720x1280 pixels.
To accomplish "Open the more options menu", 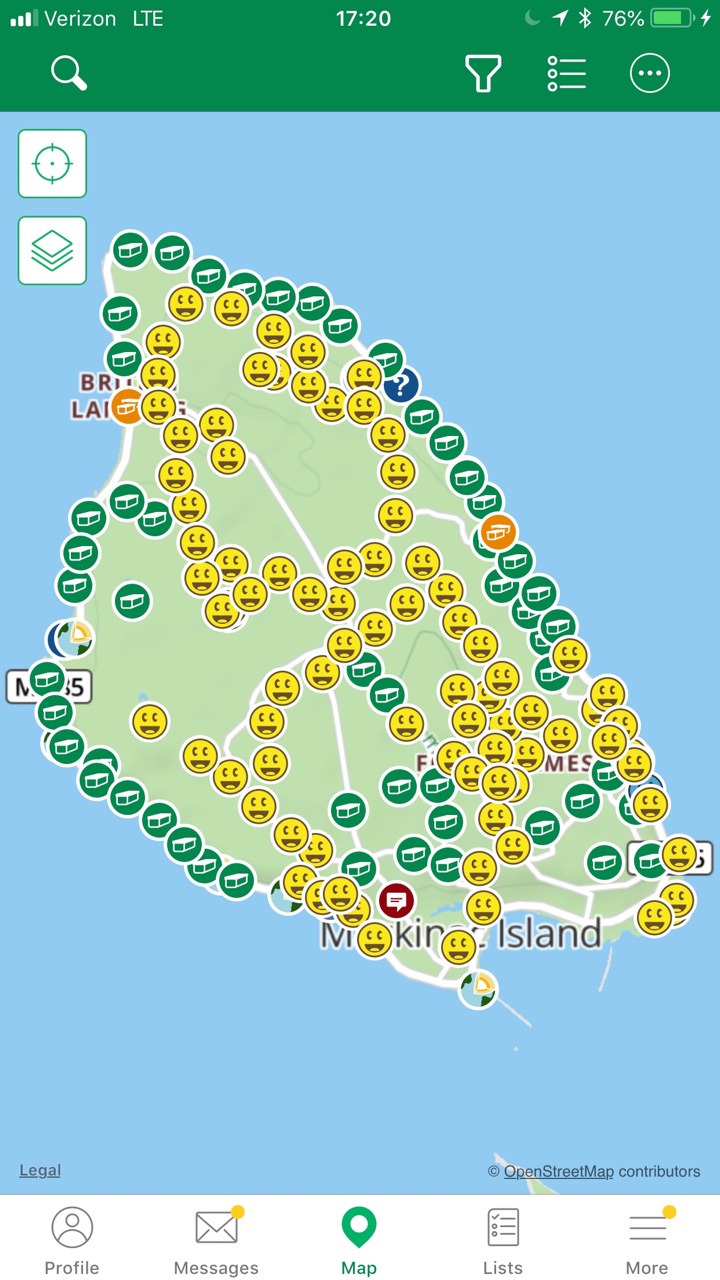I will (x=649, y=73).
